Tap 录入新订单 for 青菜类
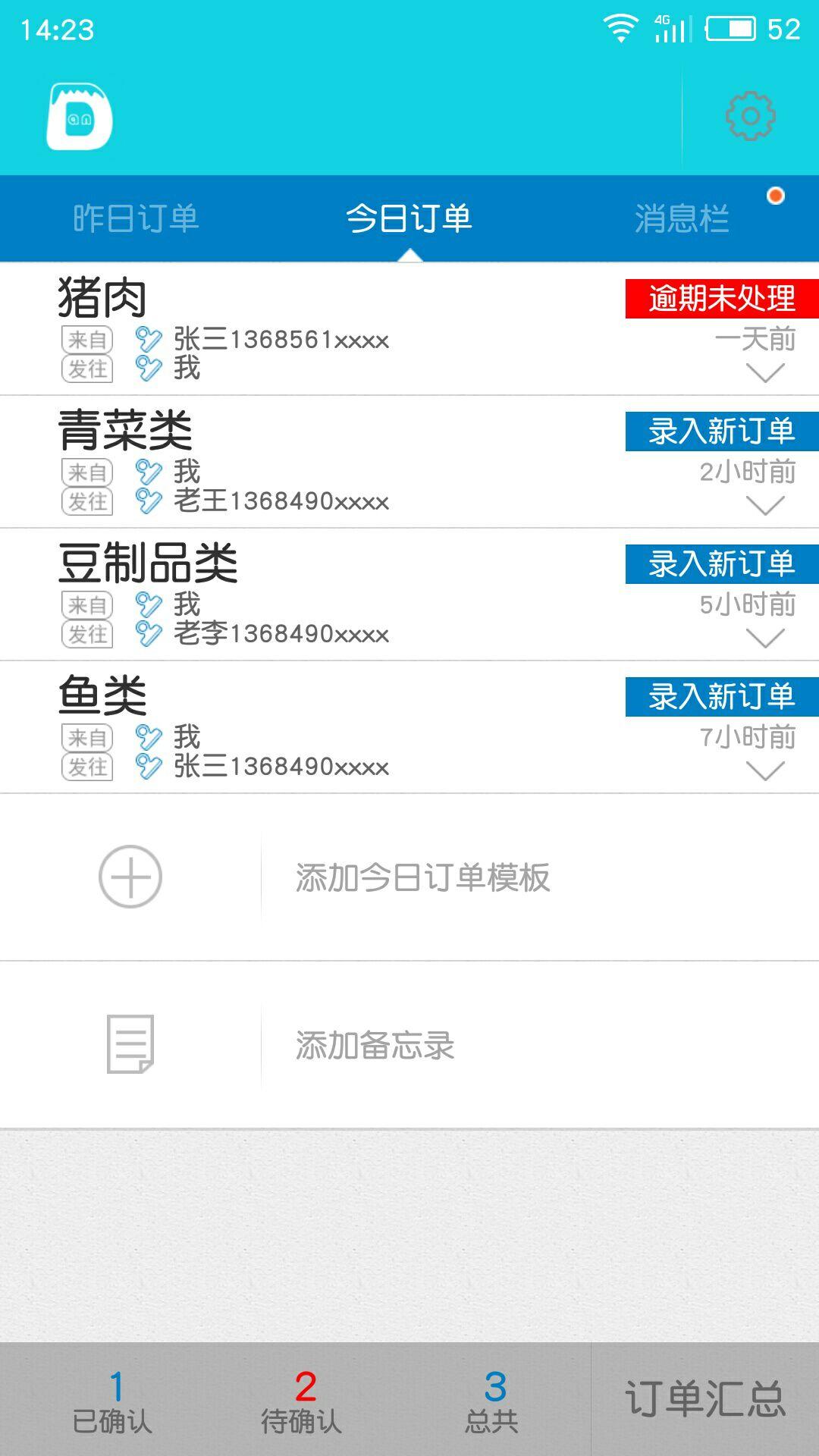This screenshot has height=1456, width=819. click(x=722, y=431)
